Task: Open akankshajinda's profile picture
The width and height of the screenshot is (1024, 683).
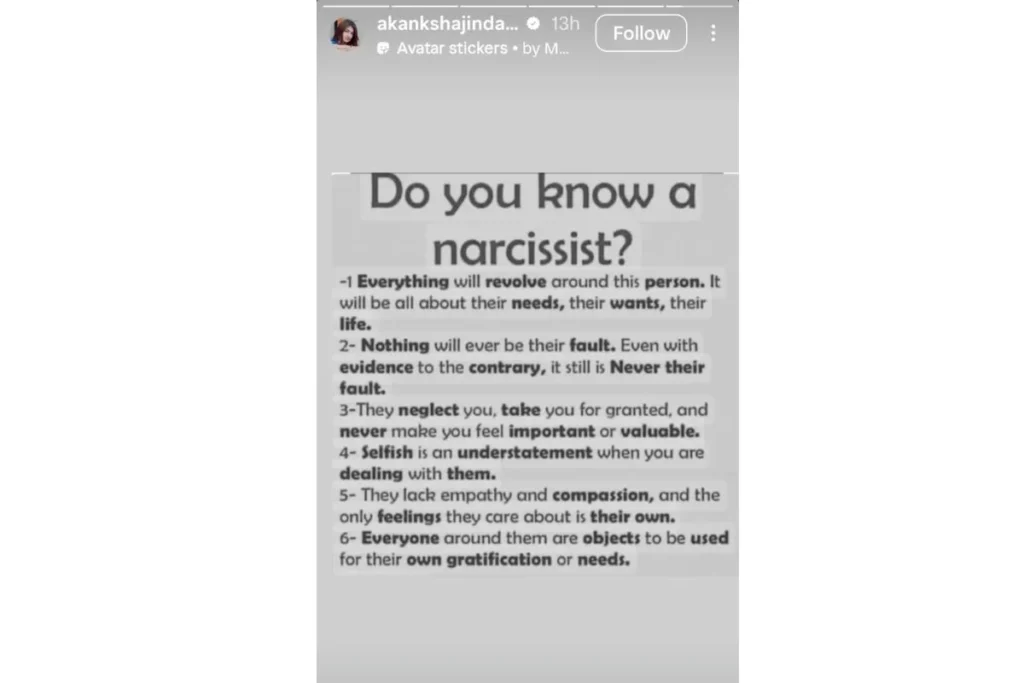Action: tap(346, 33)
